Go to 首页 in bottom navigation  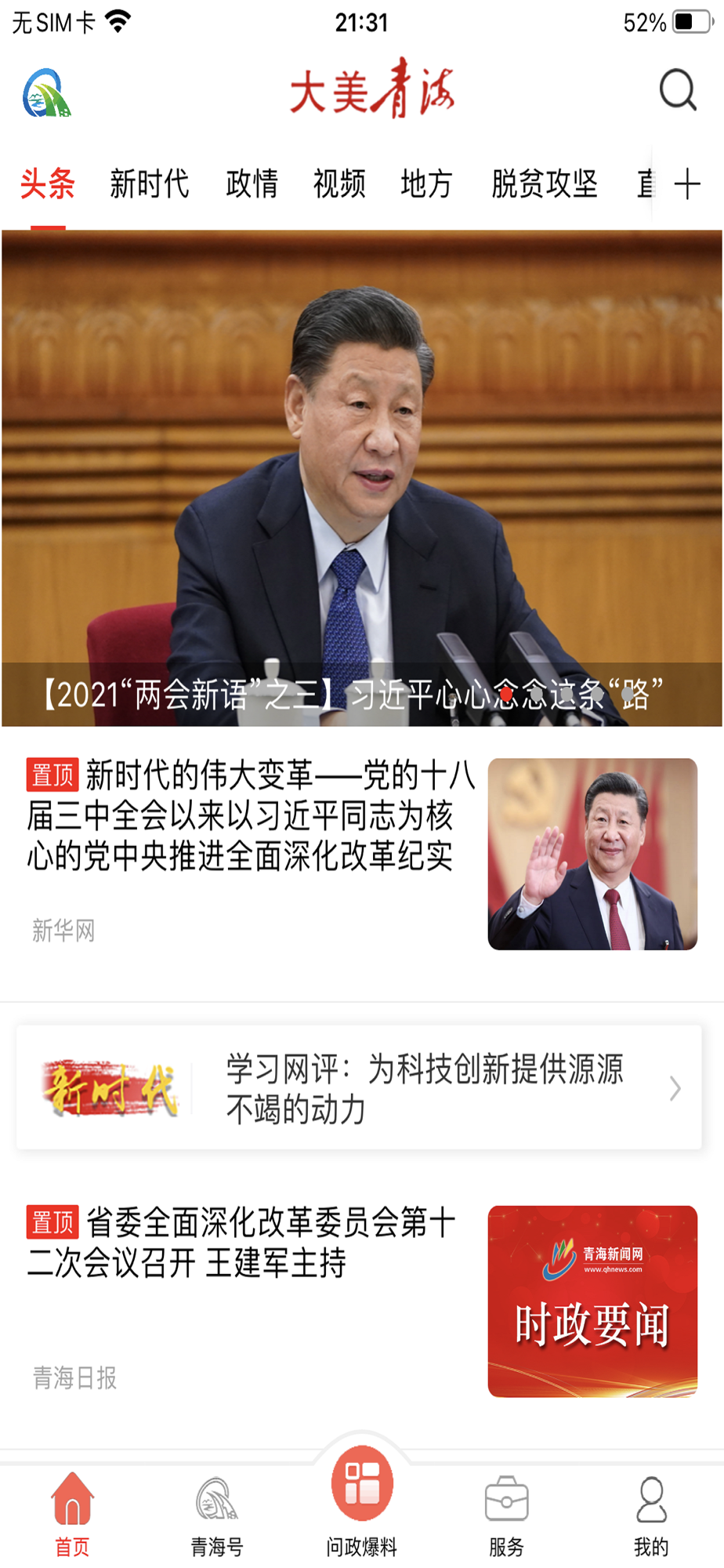tap(72, 1515)
